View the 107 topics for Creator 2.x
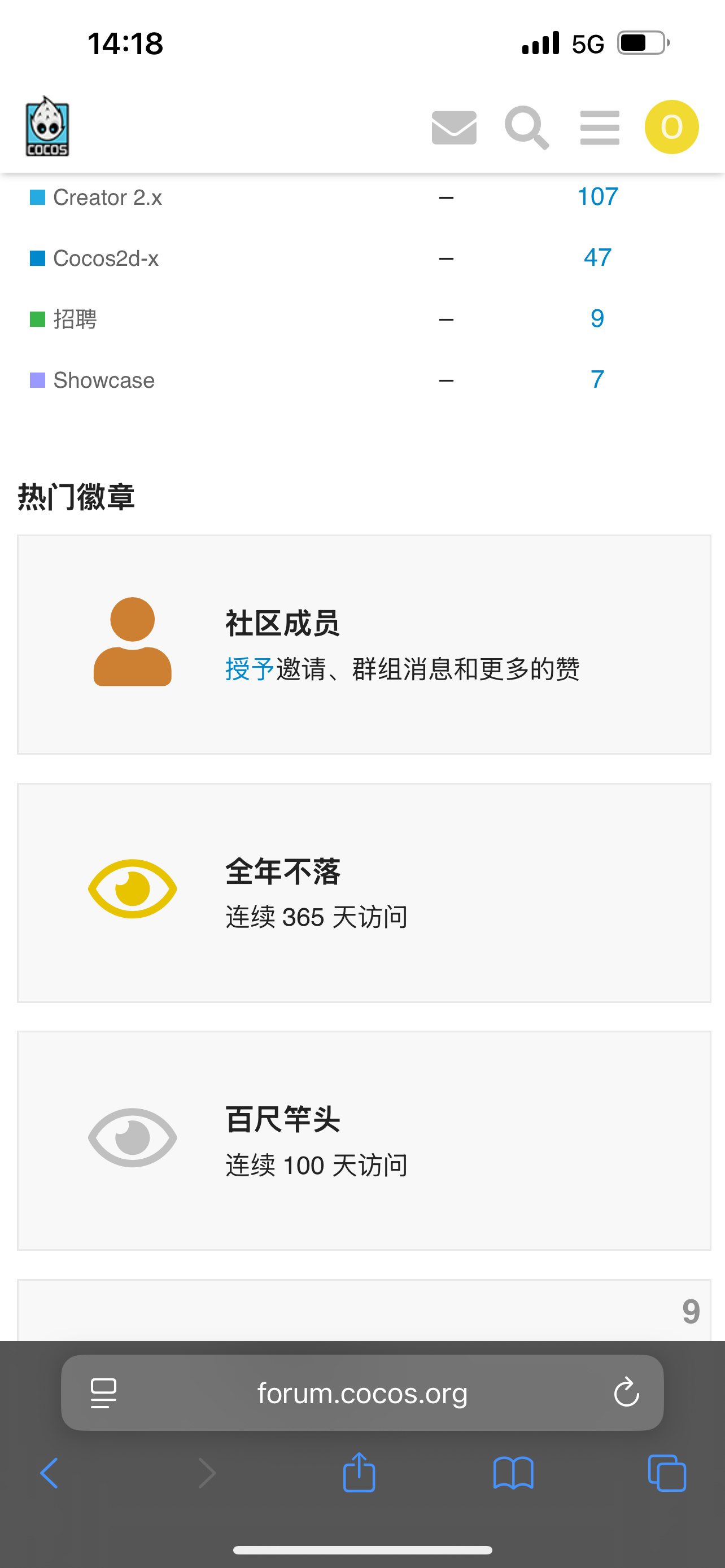 point(597,196)
